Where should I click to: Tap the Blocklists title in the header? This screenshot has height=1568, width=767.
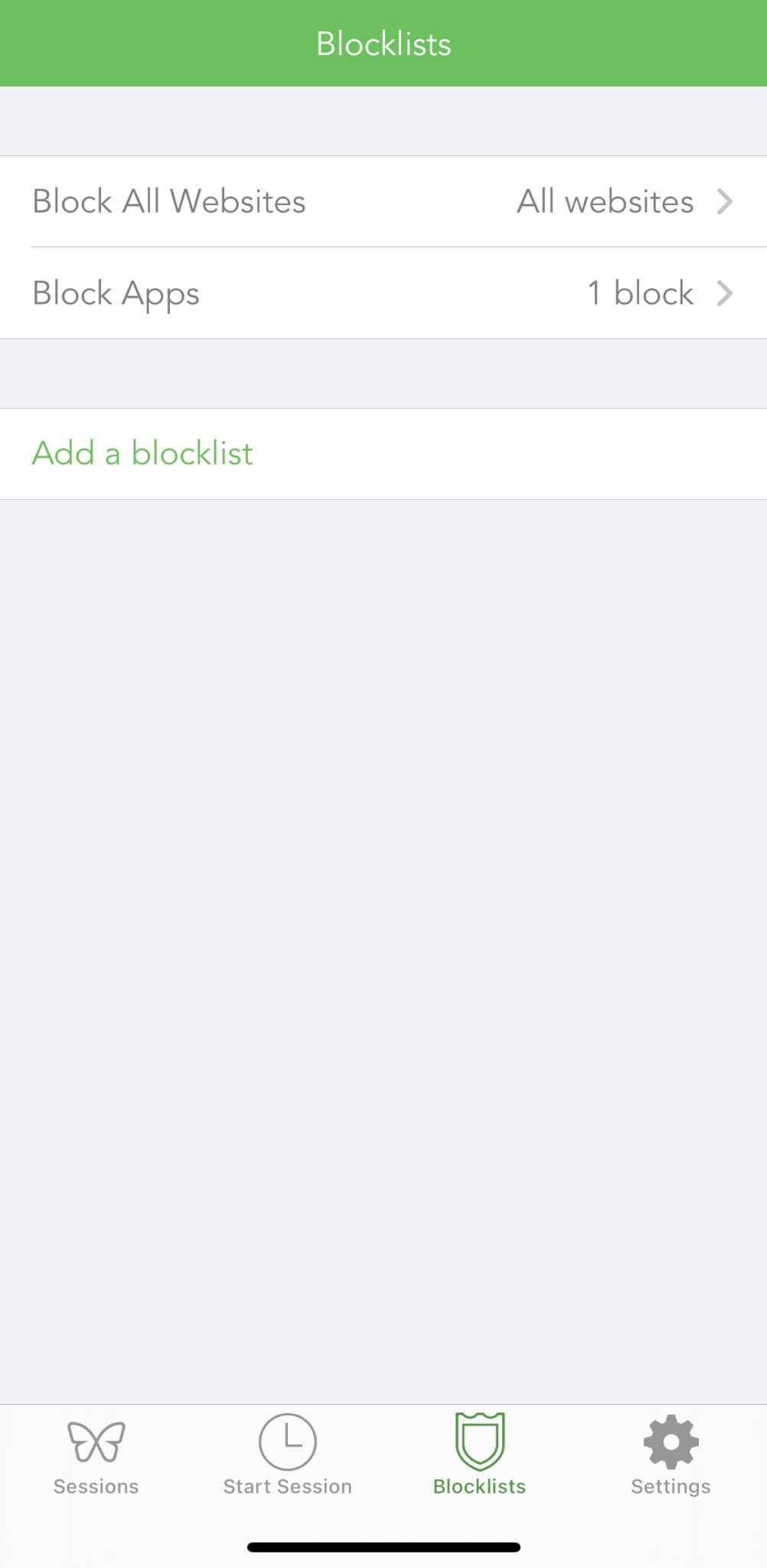click(383, 43)
